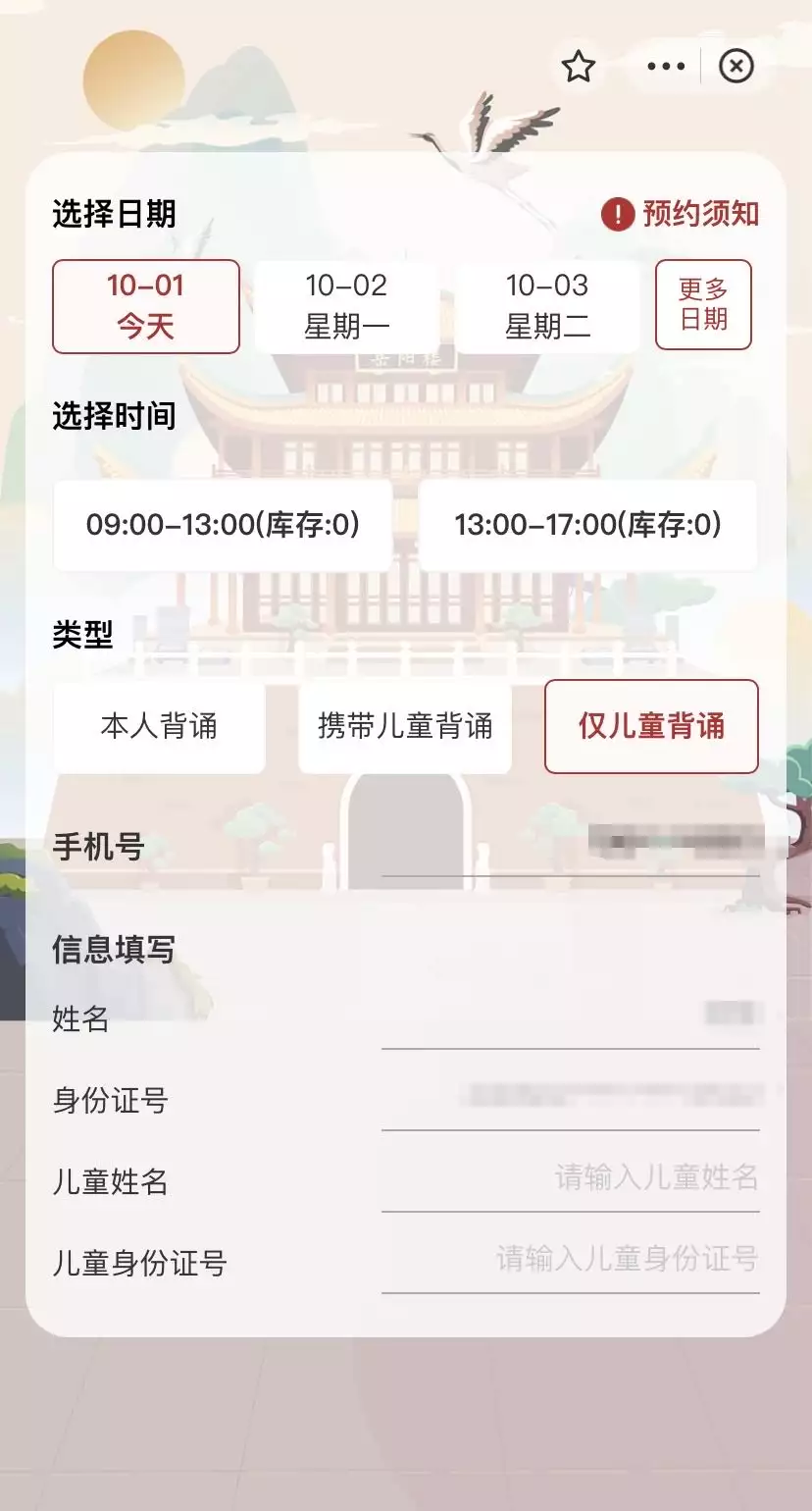Close the mini program

click(736, 67)
